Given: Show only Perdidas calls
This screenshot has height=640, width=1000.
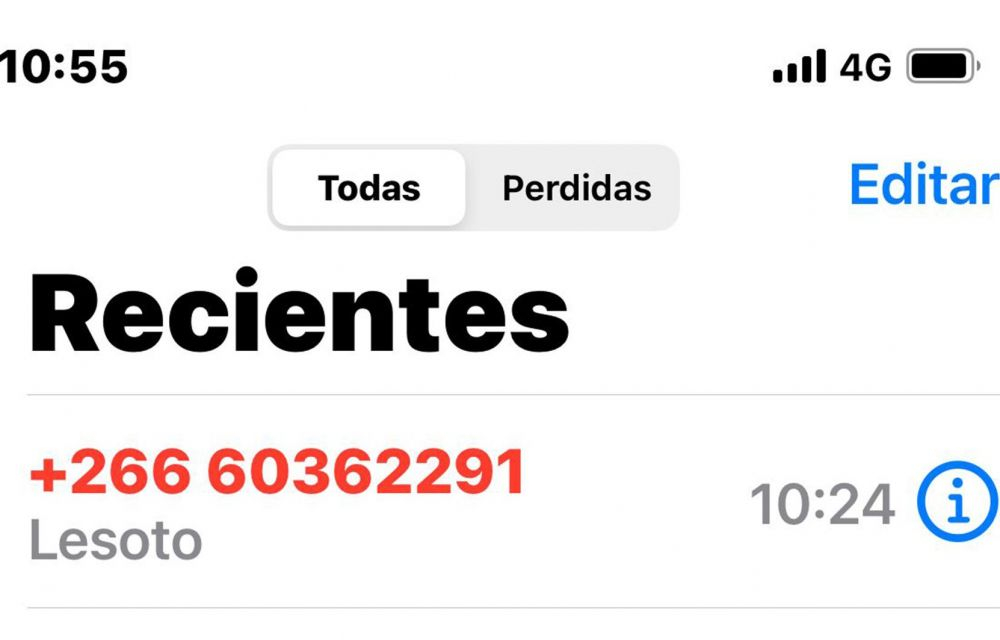Looking at the screenshot, I should (576, 188).
